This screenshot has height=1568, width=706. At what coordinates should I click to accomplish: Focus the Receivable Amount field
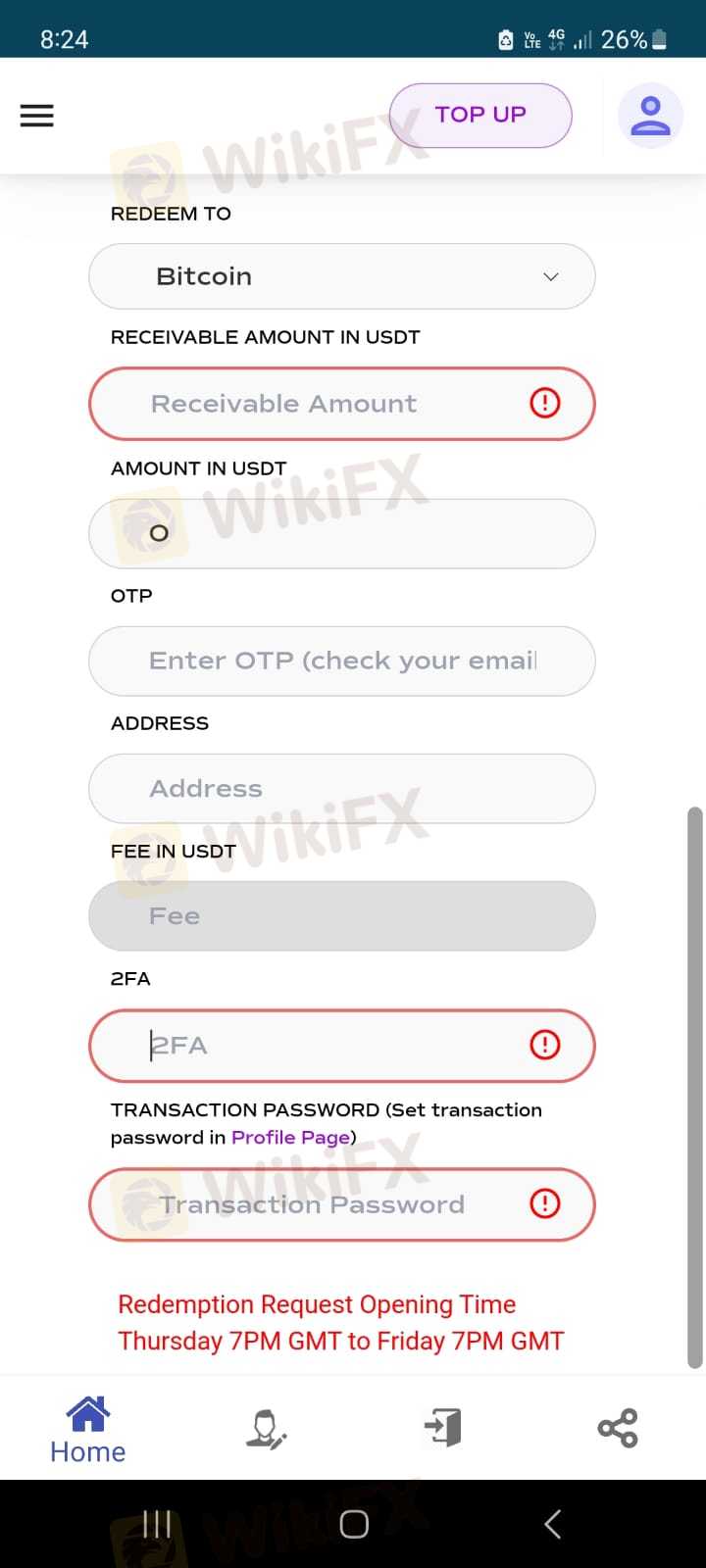coord(342,404)
